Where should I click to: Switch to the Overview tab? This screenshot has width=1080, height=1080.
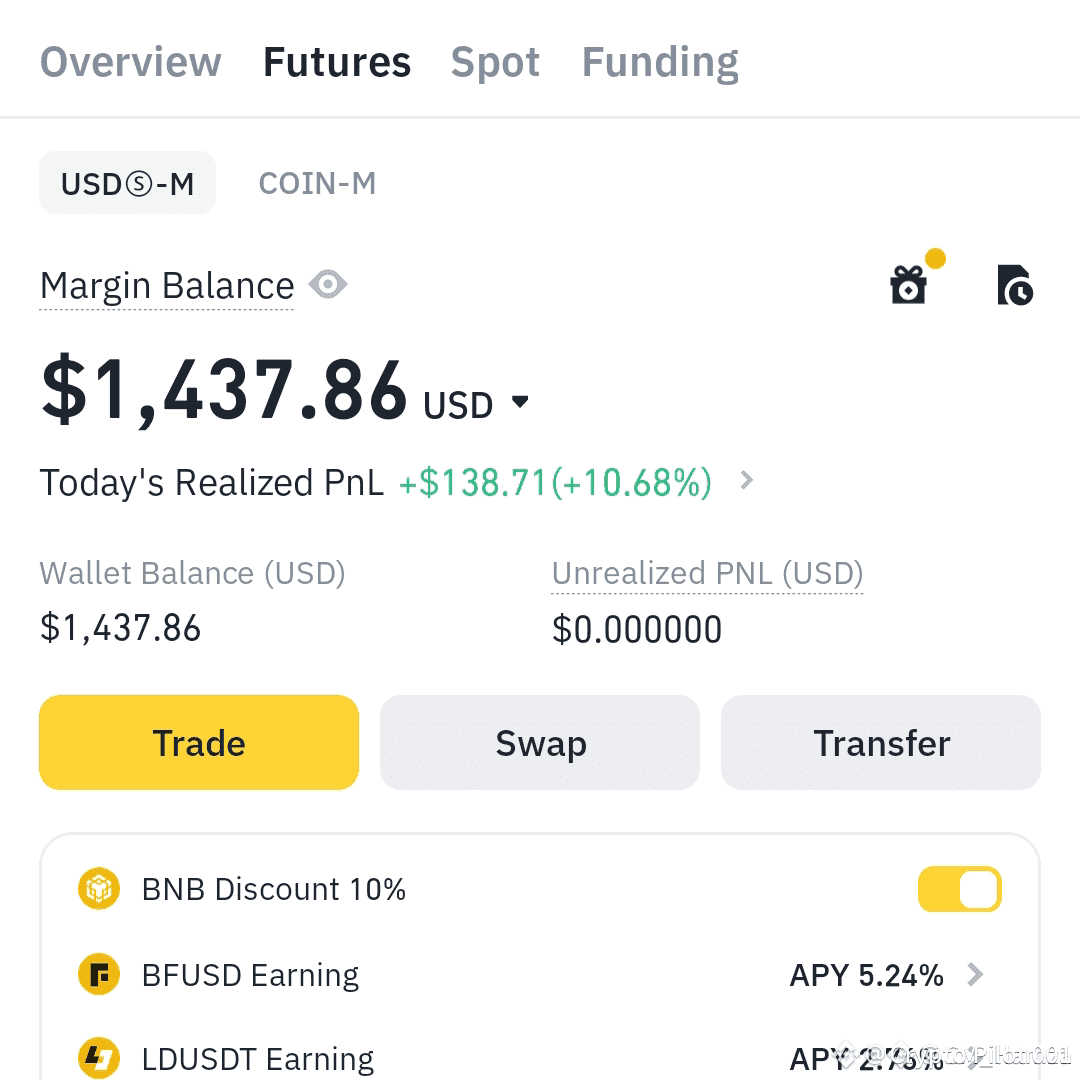point(131,62)
